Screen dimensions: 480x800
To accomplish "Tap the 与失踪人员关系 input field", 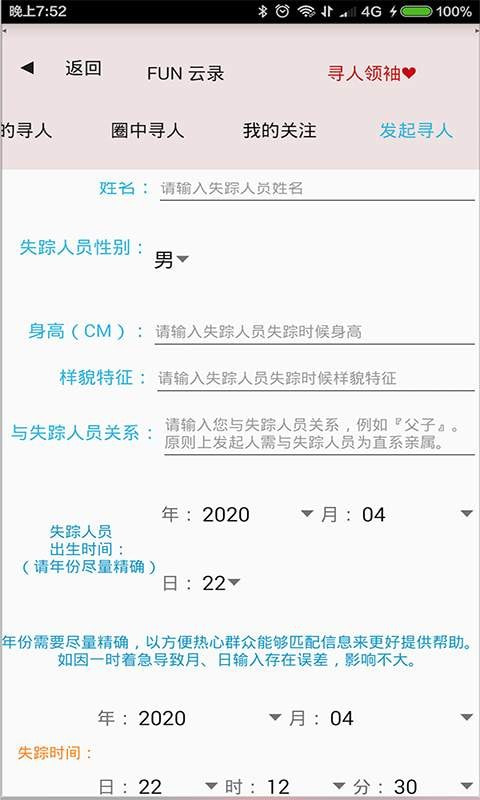I will pyautogui.click(x=319, y=435).
